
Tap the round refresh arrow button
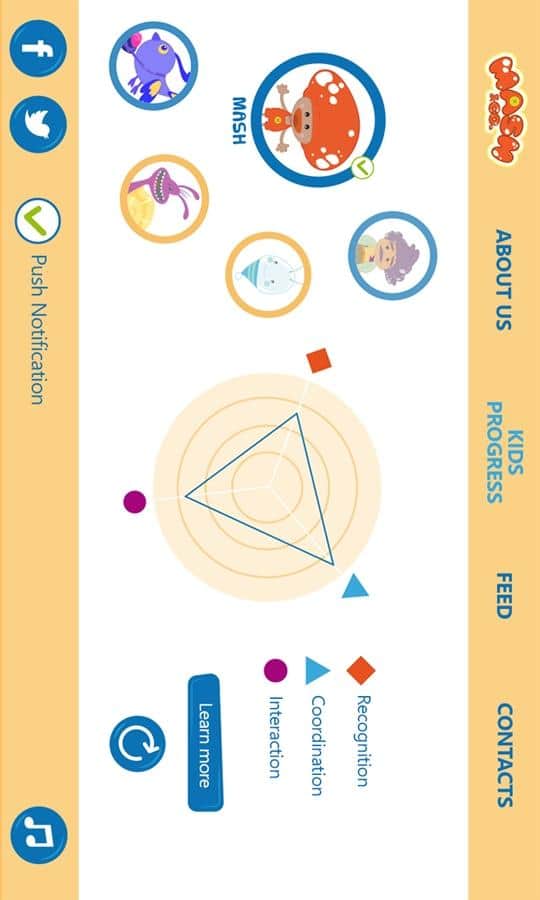[x=137, y=743]
